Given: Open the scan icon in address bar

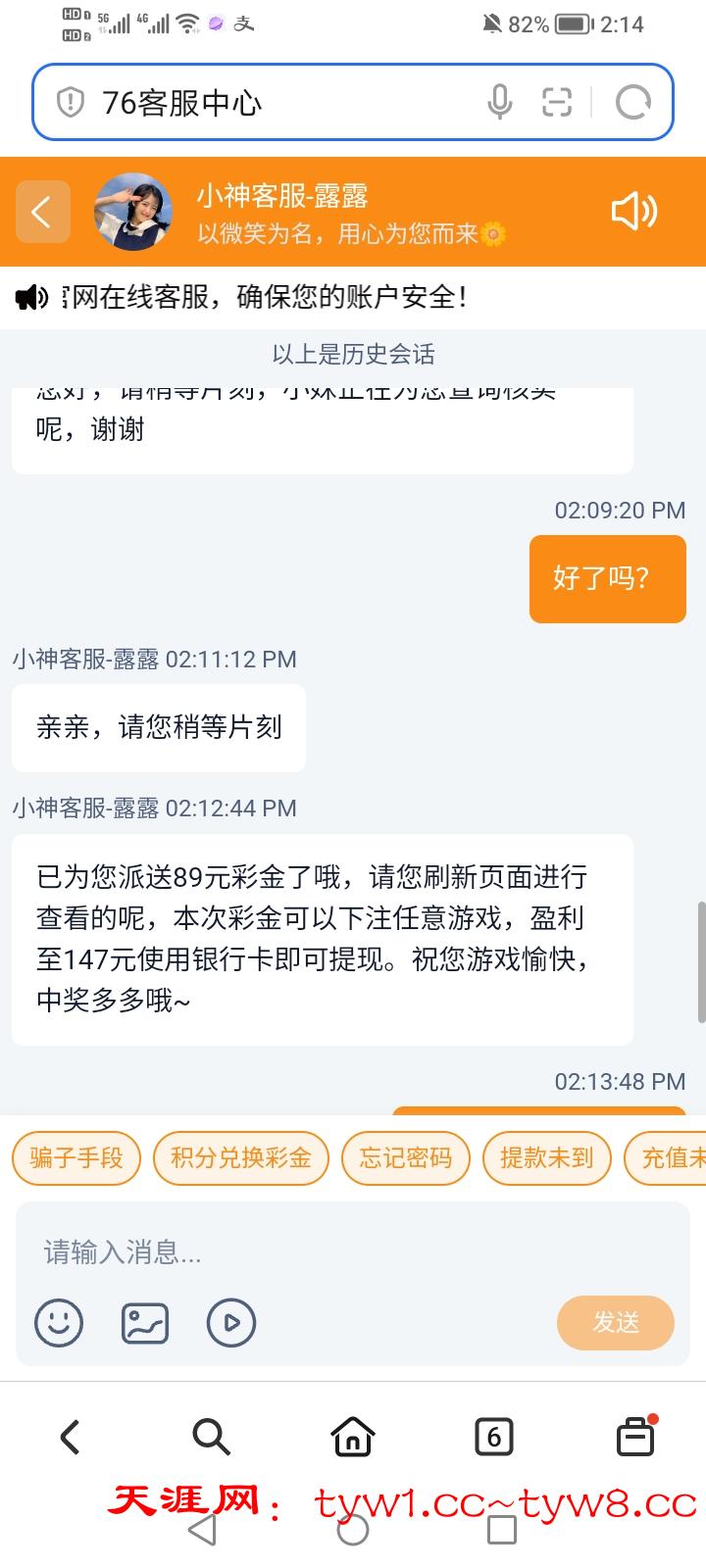Looking at the screenshot, I should click(x=557, y=102).
